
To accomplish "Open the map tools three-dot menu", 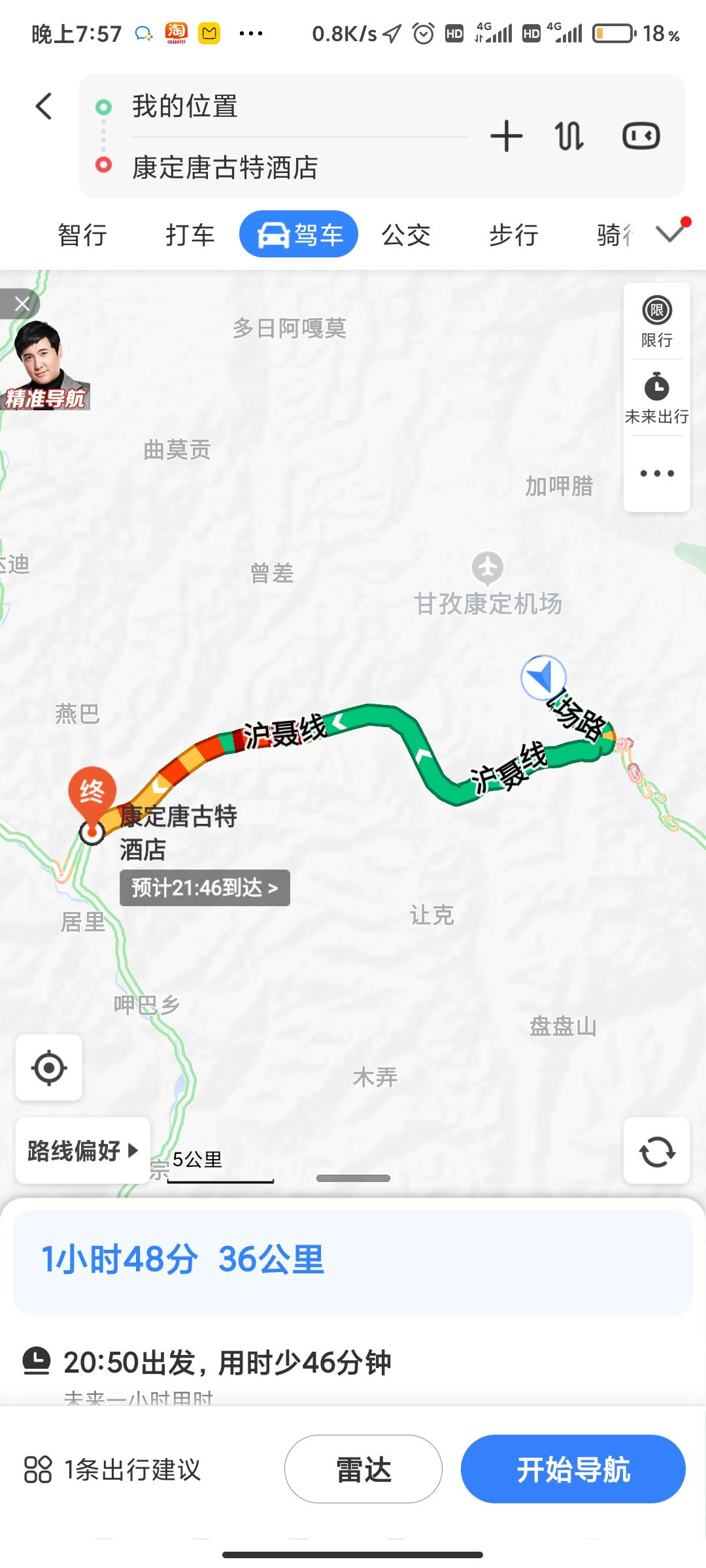I will click(x=656, y=474).
